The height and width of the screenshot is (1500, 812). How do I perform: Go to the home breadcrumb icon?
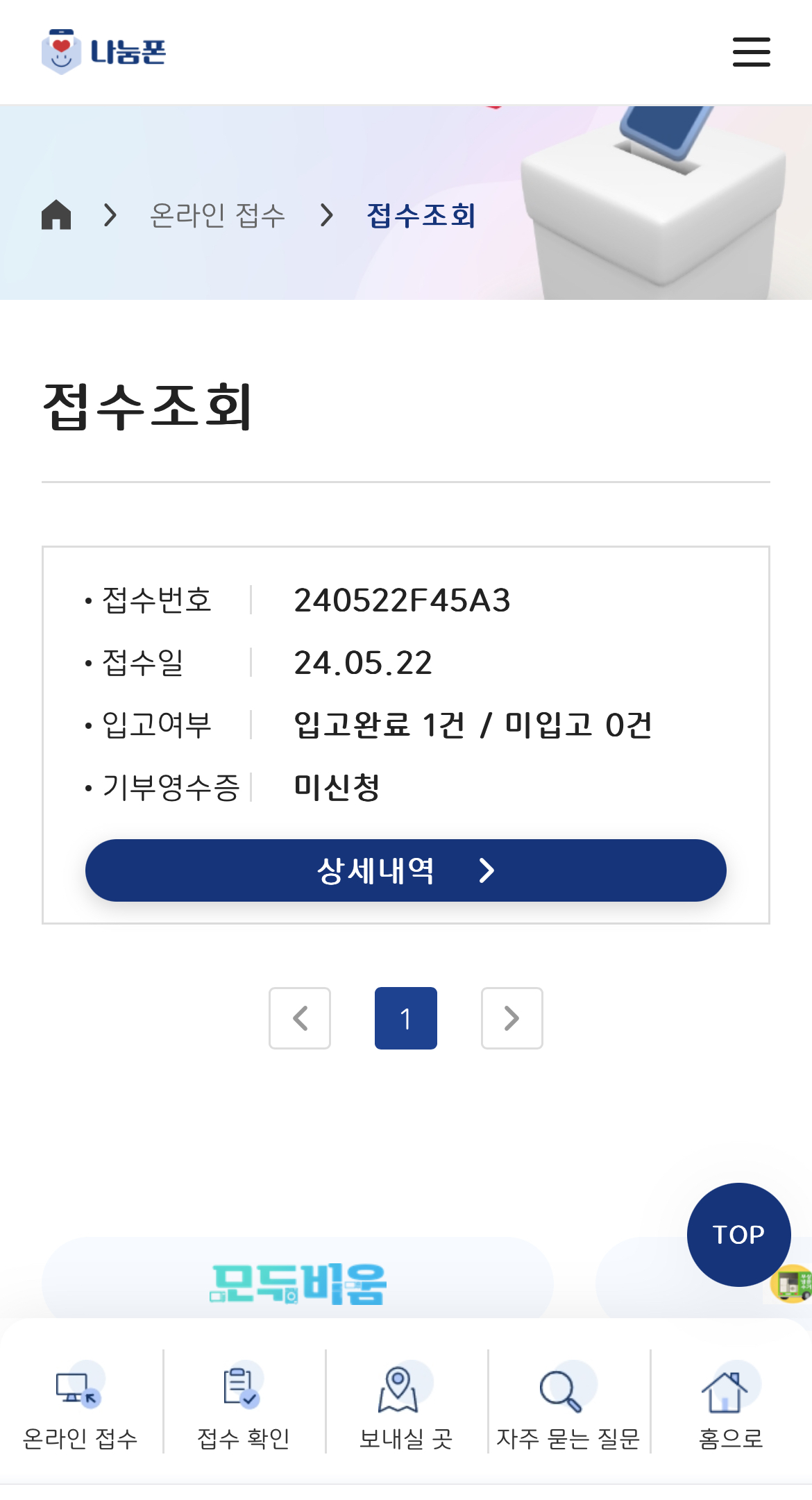click(x=56, y=214)
